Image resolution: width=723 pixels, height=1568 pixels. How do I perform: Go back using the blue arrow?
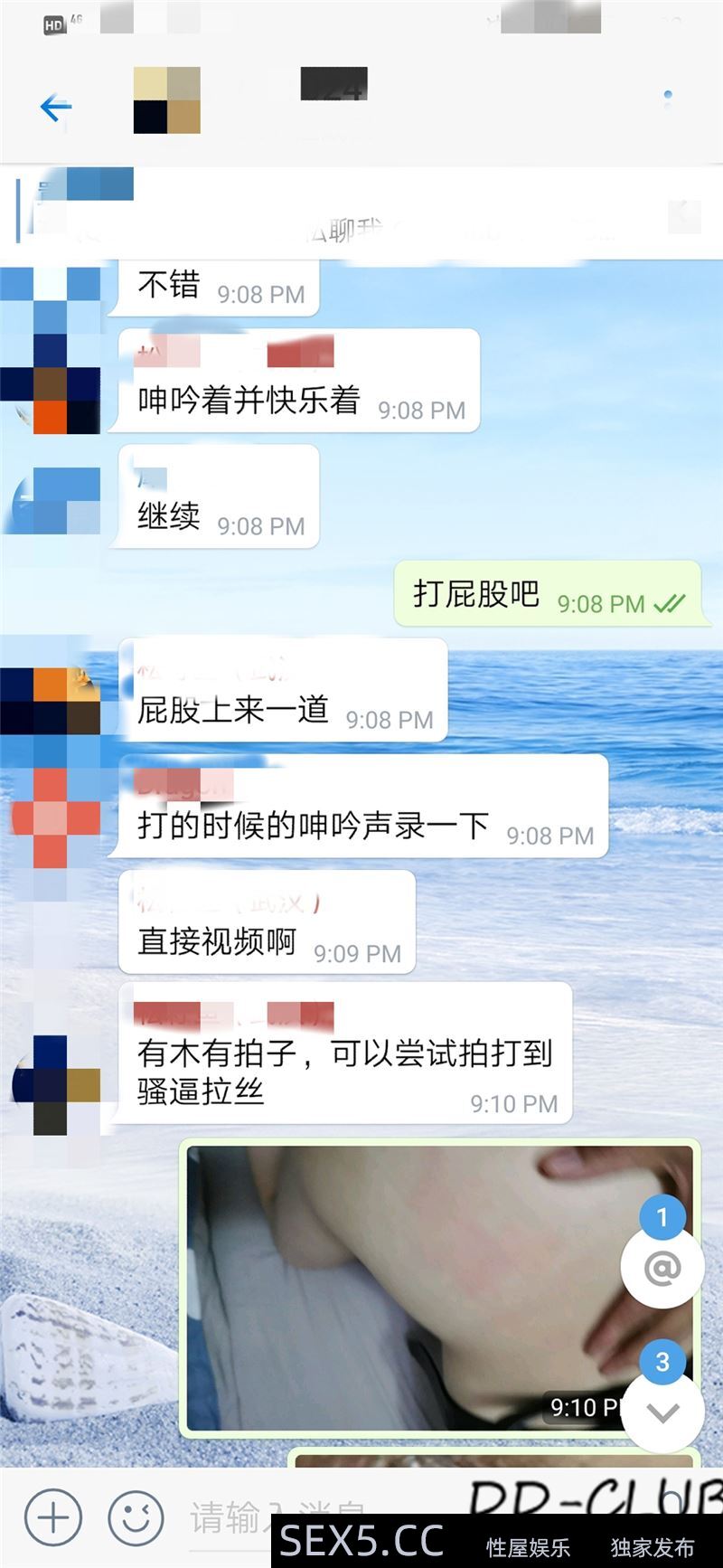coord(56,107)
